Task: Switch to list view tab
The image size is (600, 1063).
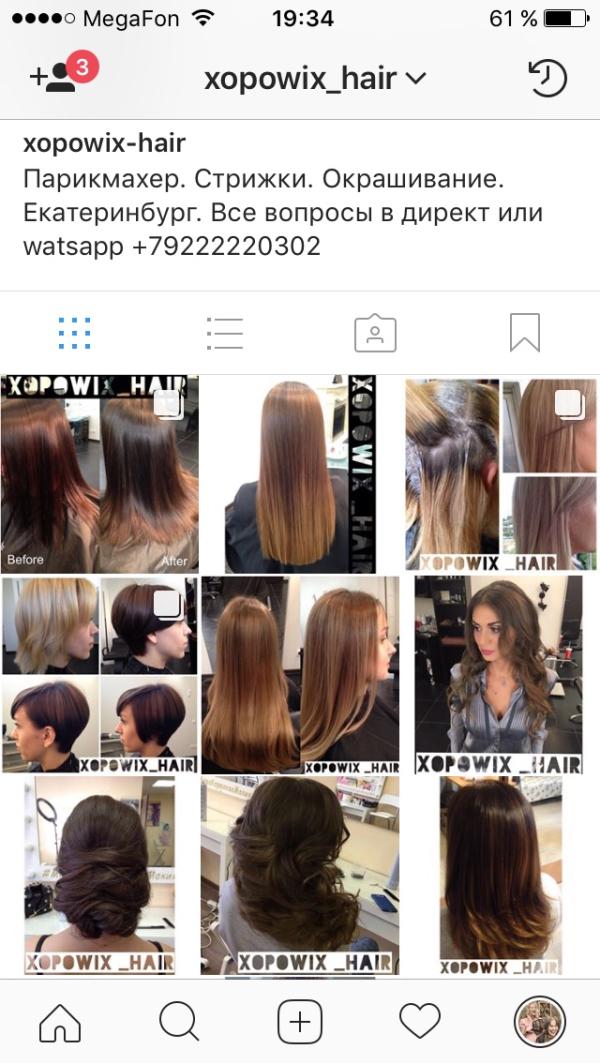Action: point(224,333)
